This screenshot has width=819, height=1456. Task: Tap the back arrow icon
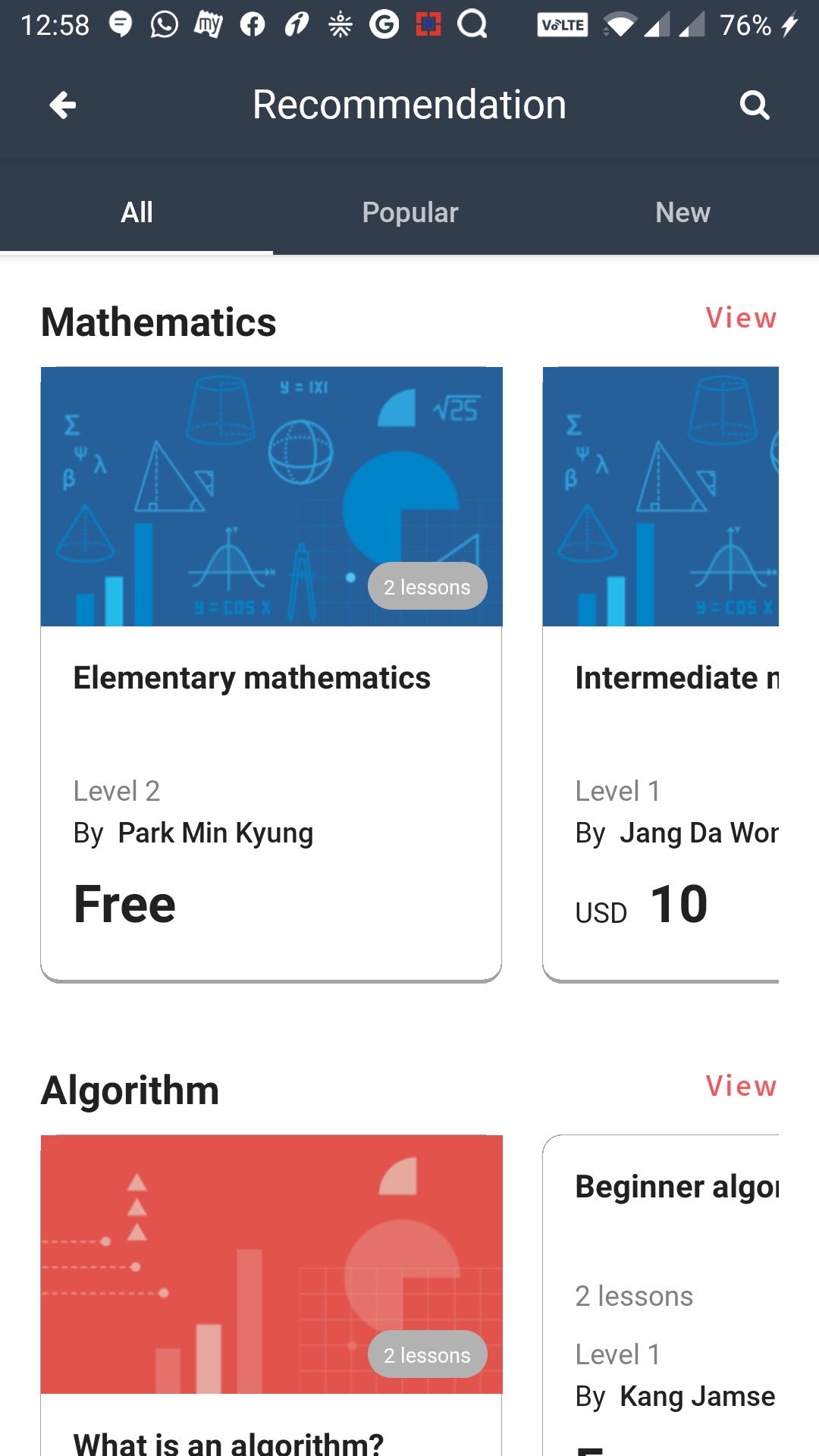click(x=63, y=105)
